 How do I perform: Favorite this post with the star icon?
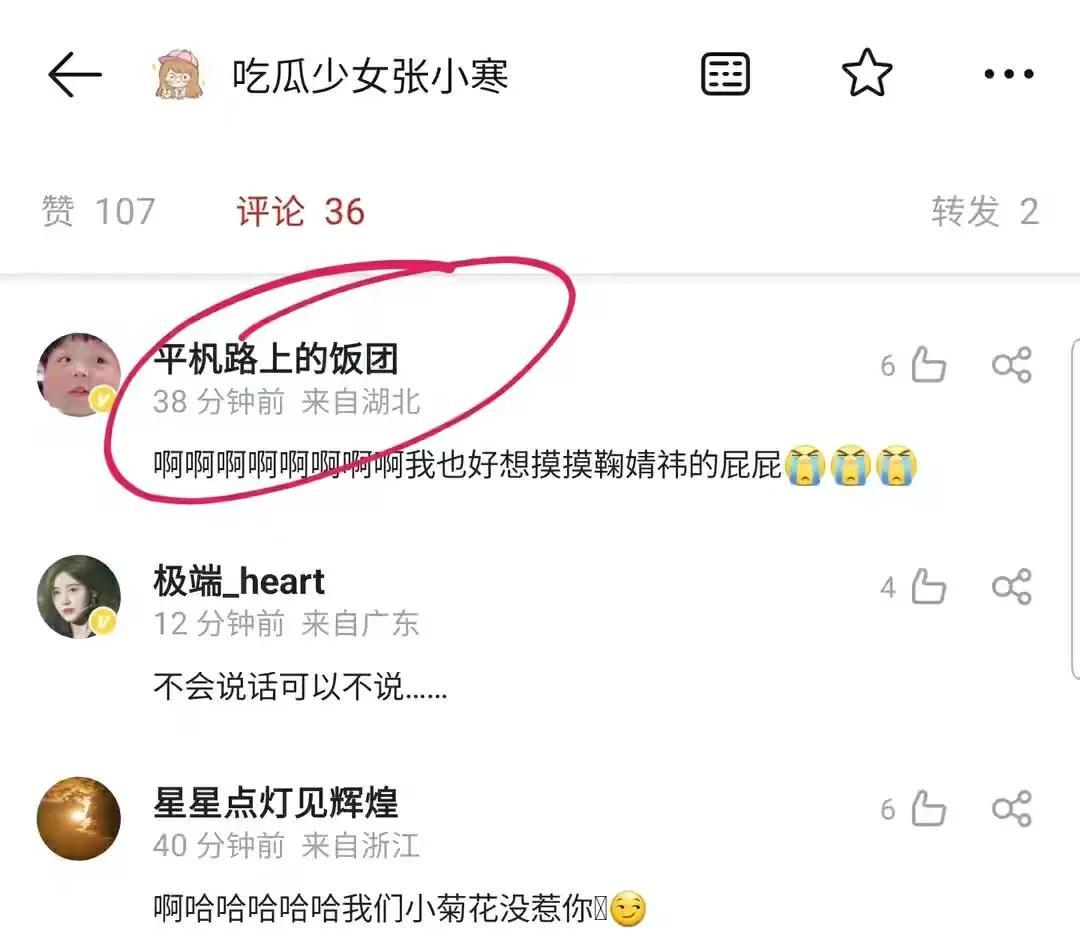(866, 75)
